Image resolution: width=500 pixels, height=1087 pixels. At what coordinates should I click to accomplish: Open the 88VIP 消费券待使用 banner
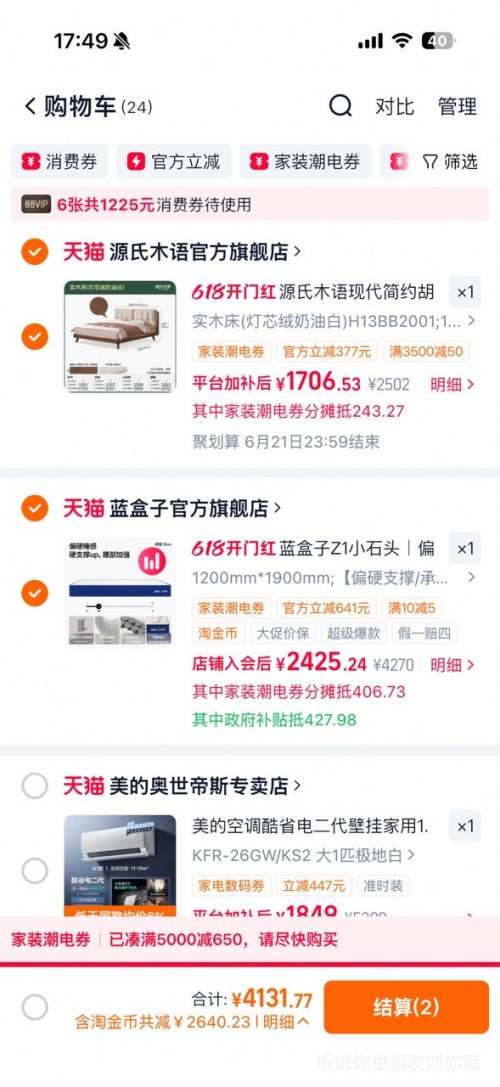pos(250,205)
